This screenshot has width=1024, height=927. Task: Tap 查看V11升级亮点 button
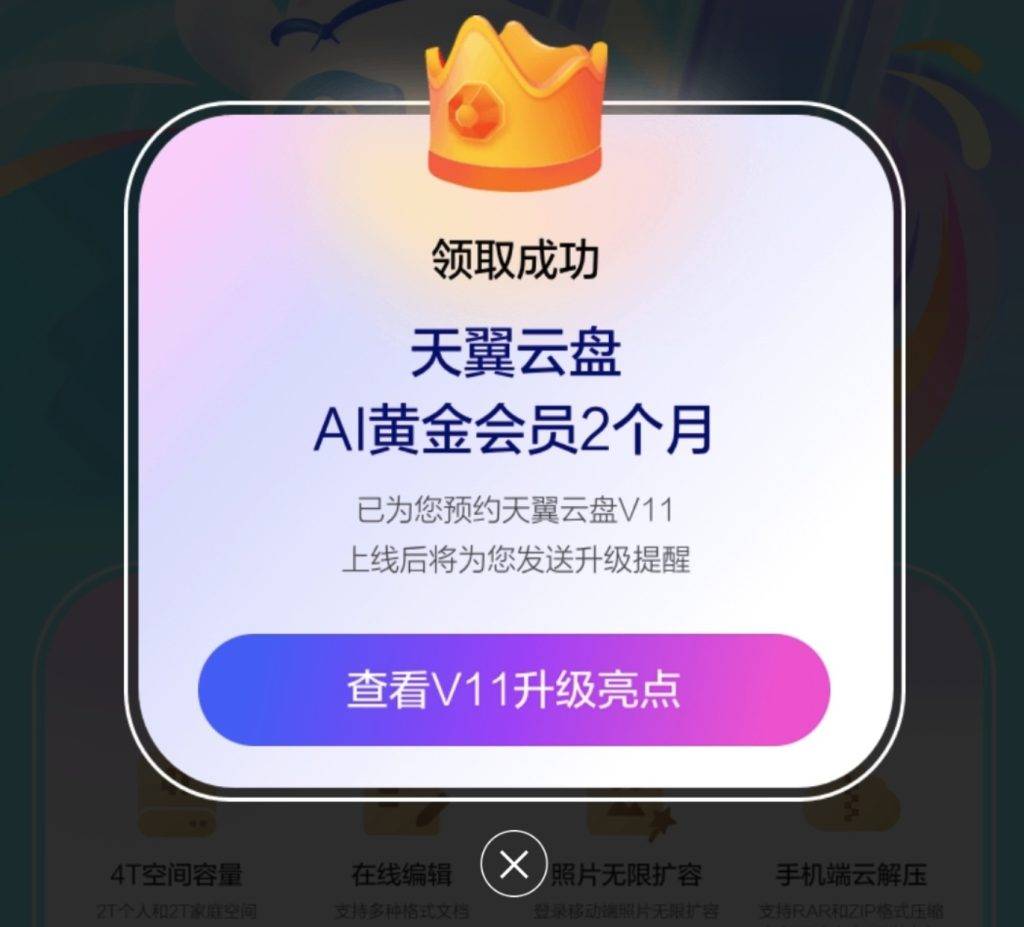tap(513, 689)
